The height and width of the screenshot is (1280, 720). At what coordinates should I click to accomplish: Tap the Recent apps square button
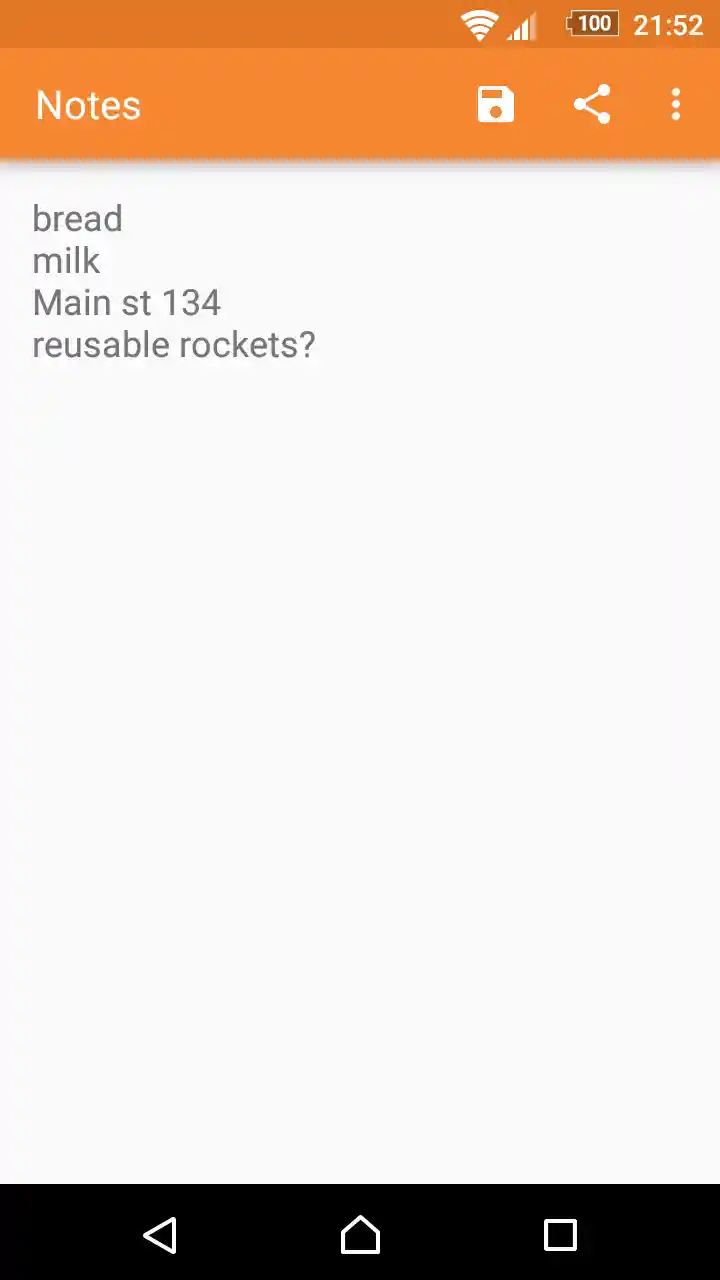click(x=560, y=1235)
